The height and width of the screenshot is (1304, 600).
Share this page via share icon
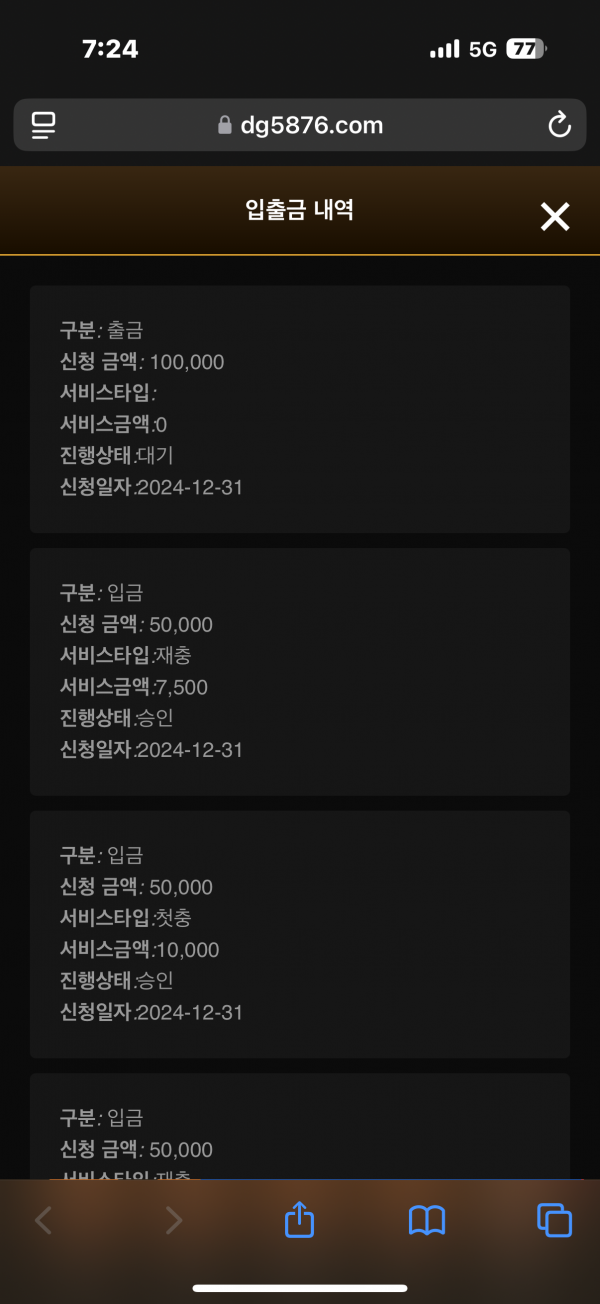pos(300,1219)
